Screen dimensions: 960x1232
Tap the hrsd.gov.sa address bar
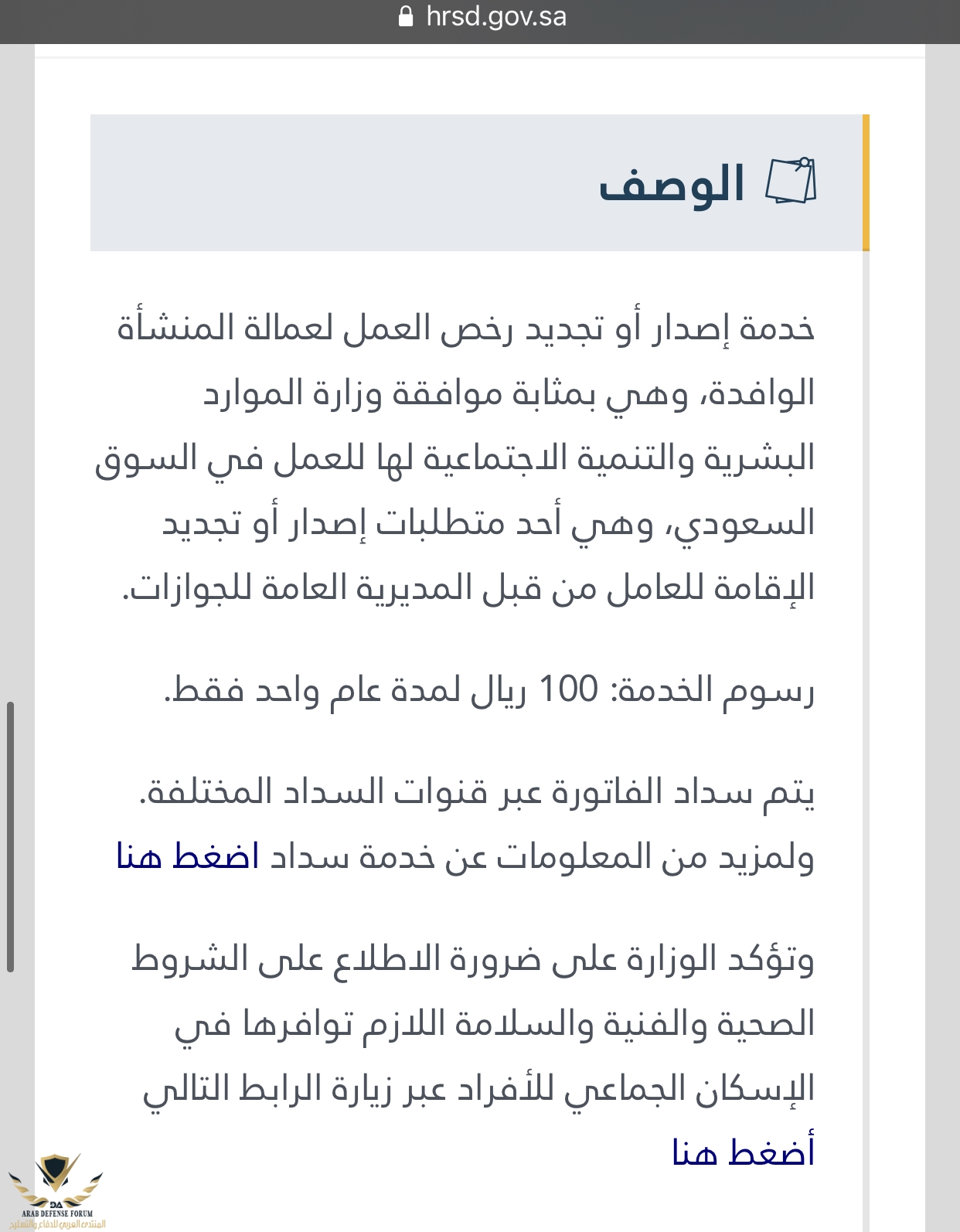point(482,17)
